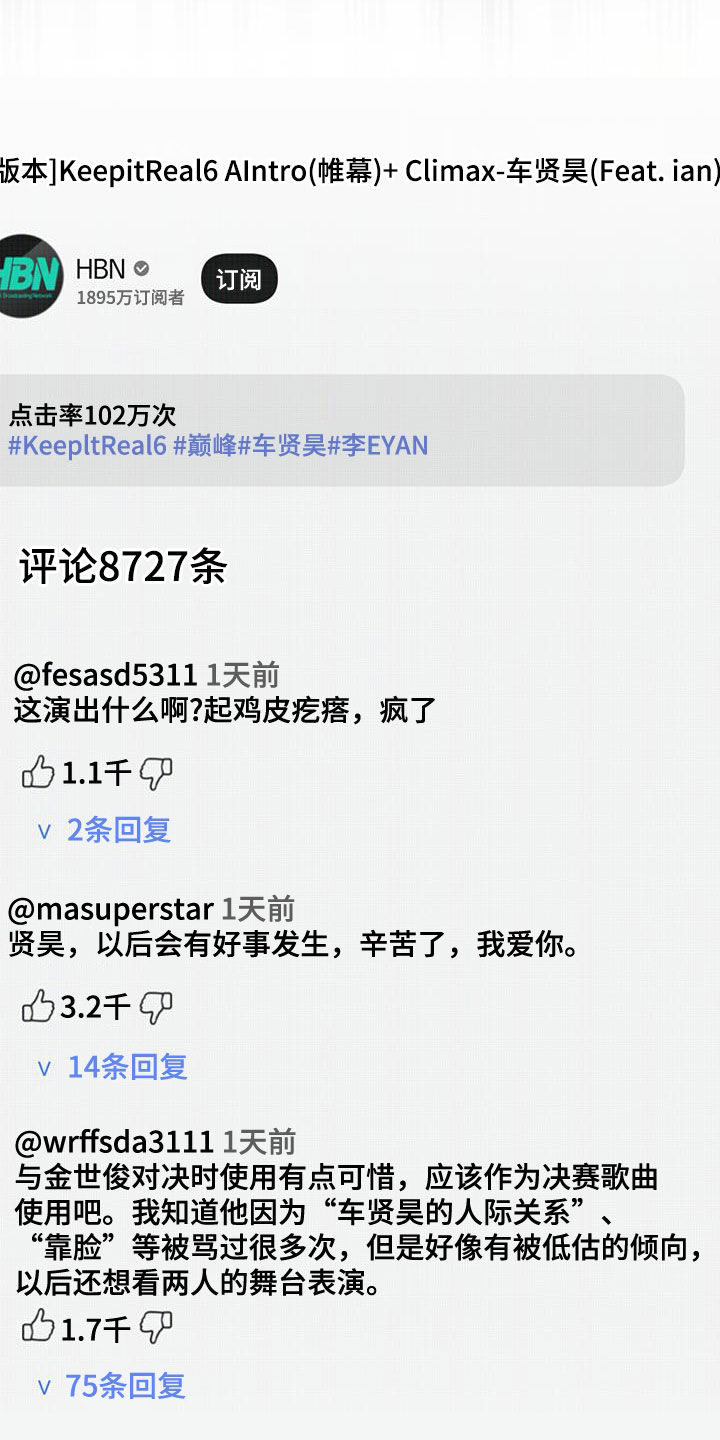Open the #KeepItReal6 hashtag
720x1440 pixels.
(x=87, y=446)
